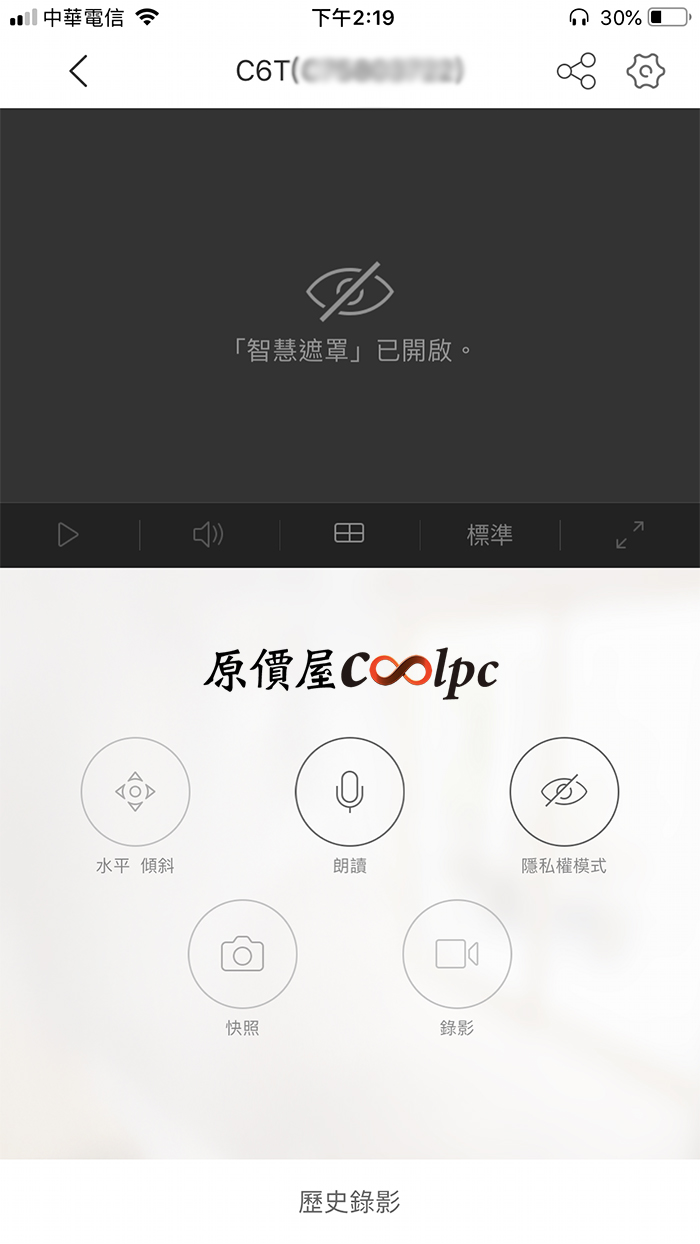This screenshot has width=700, height=1244.
Task: Take a 快照 snapshot
Action: 242,954
